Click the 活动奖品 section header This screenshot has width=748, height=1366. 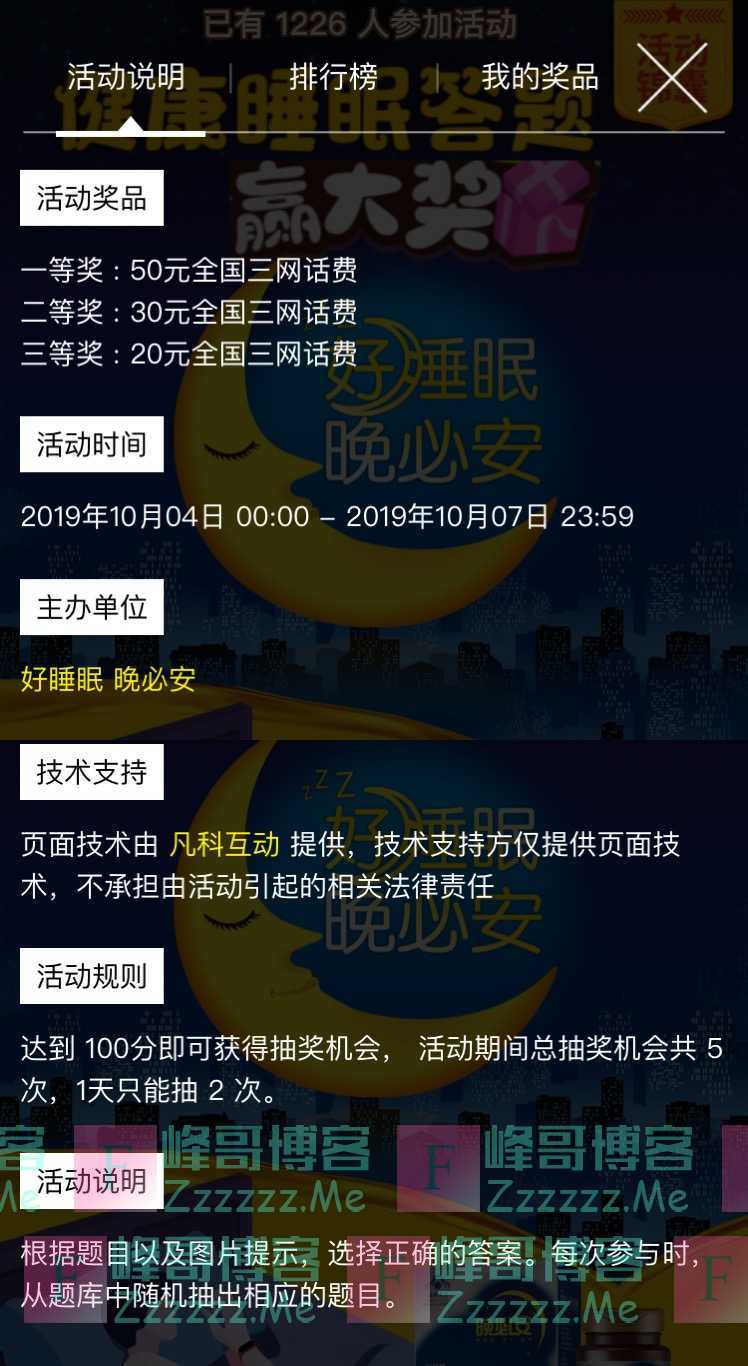click(91, 197)
